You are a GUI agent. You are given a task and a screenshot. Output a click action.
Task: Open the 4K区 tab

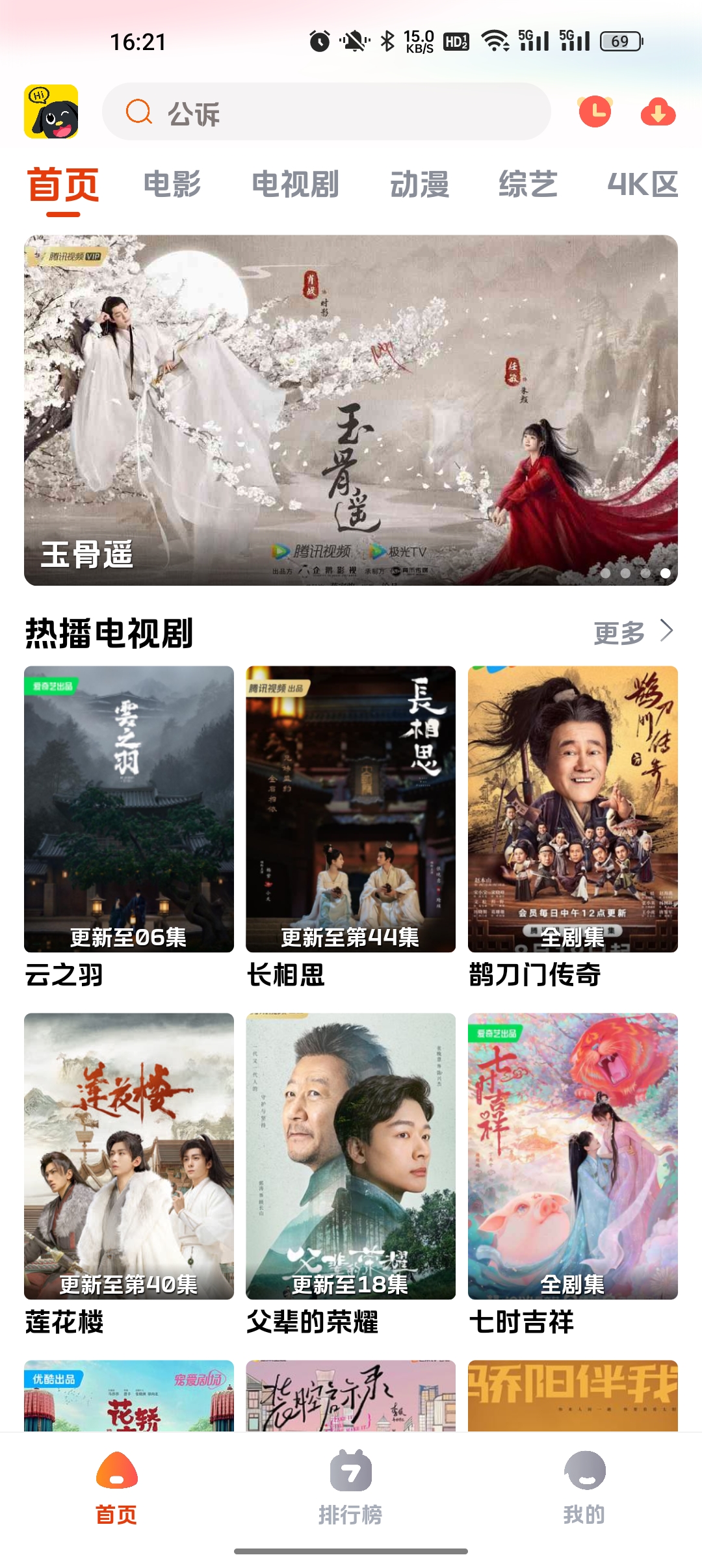coord(642,184)
